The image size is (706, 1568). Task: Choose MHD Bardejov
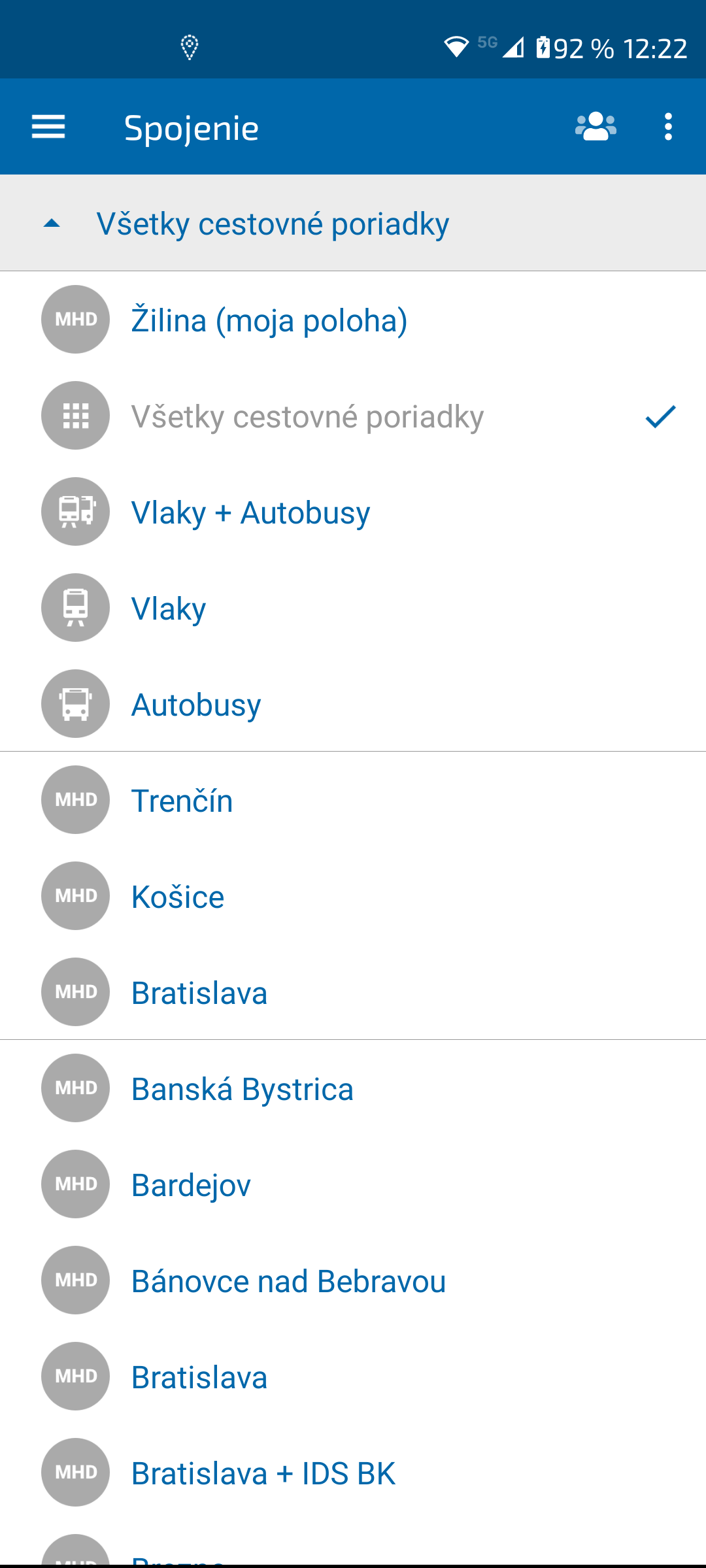point(353,1184)
